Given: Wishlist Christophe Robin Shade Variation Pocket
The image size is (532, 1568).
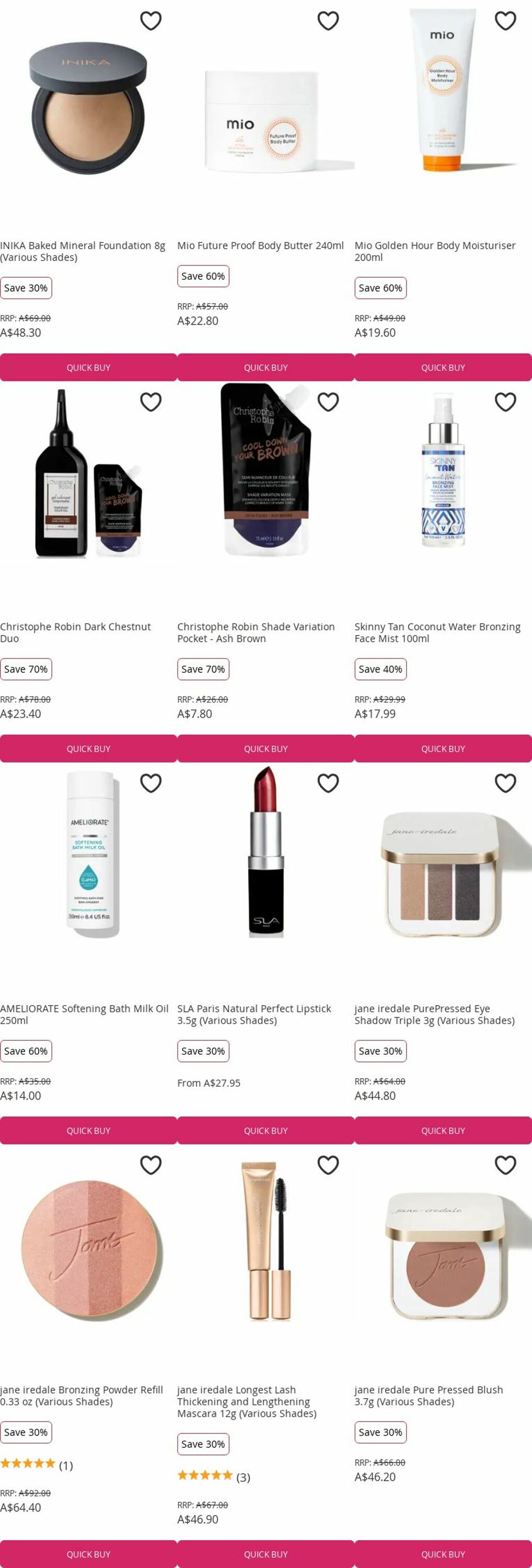Looking at the screenshot, I should pos(328,402).
